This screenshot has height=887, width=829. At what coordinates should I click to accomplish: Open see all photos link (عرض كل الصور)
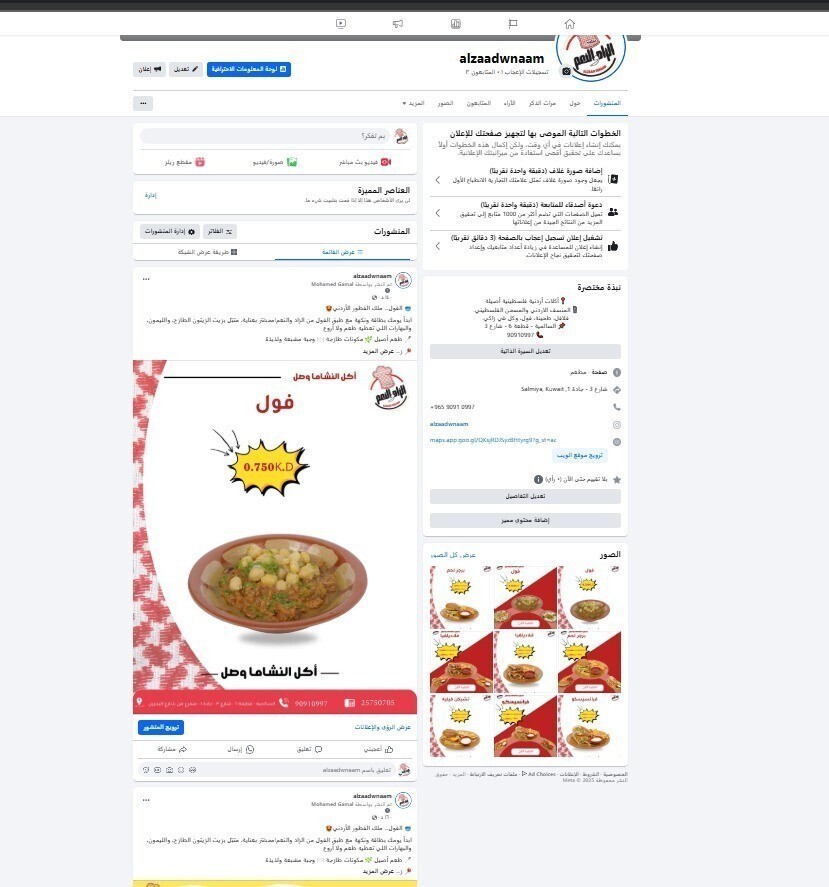click(453, 554)
